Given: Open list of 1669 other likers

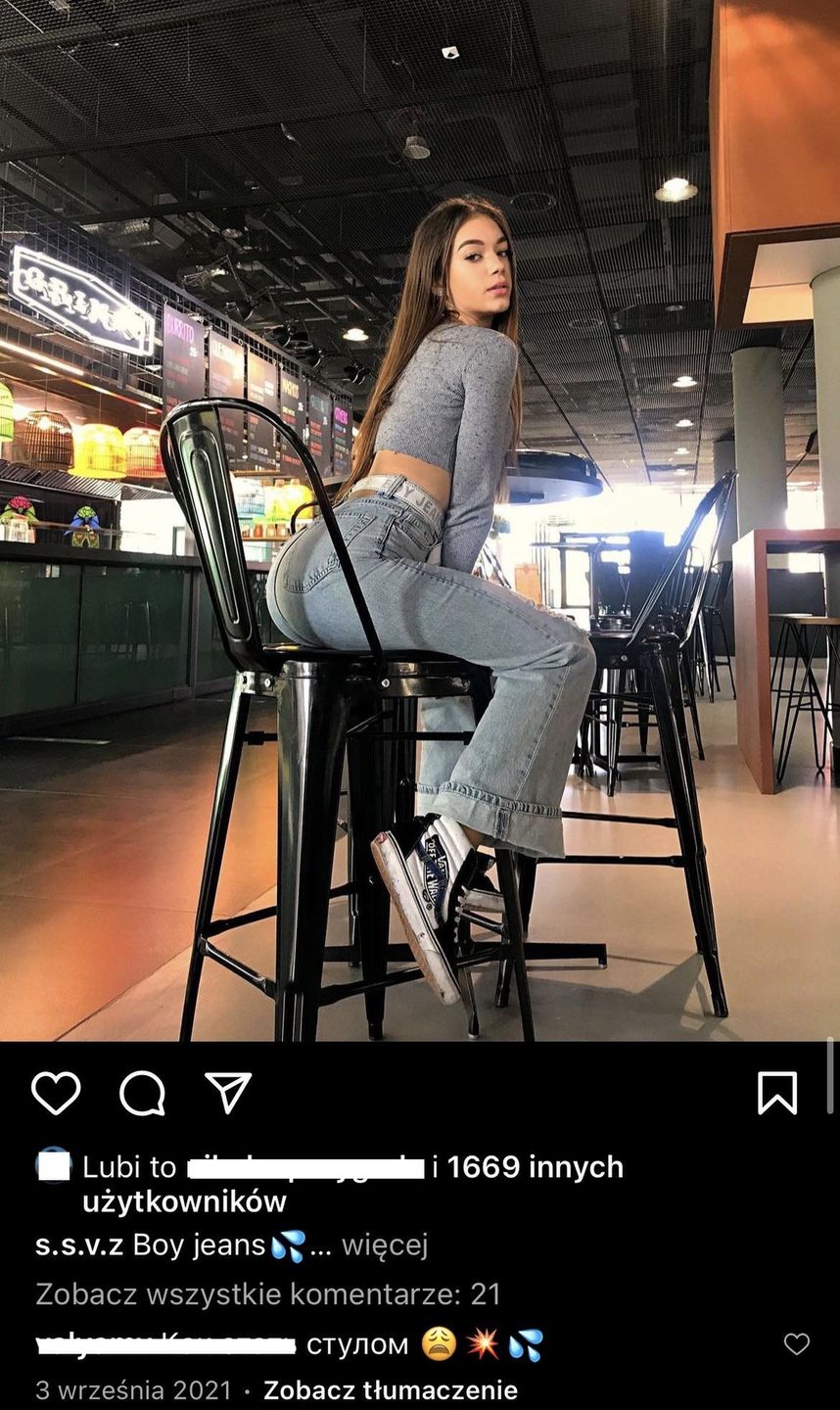Looking at the screenshot, I should (535, 1167).
